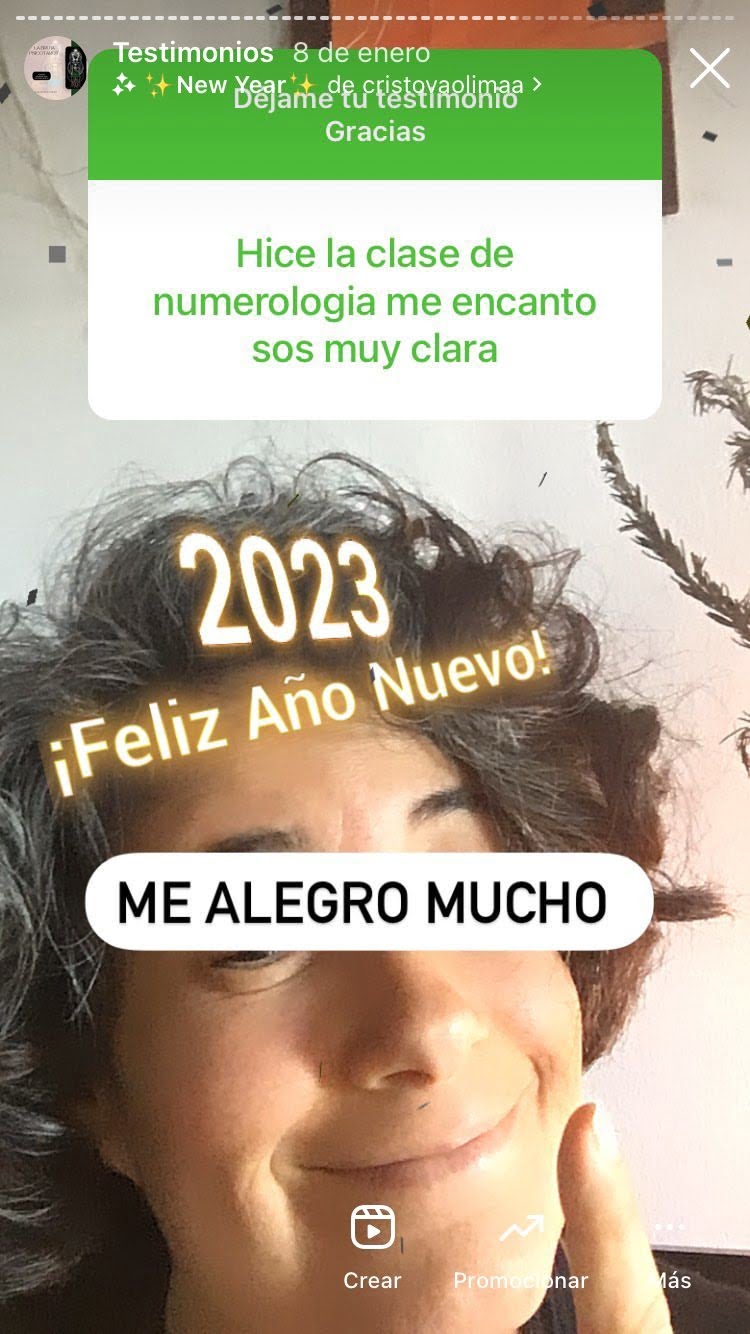Close the Testimonios story viewer
This screenshot has width=750, height=1334.
710,68
